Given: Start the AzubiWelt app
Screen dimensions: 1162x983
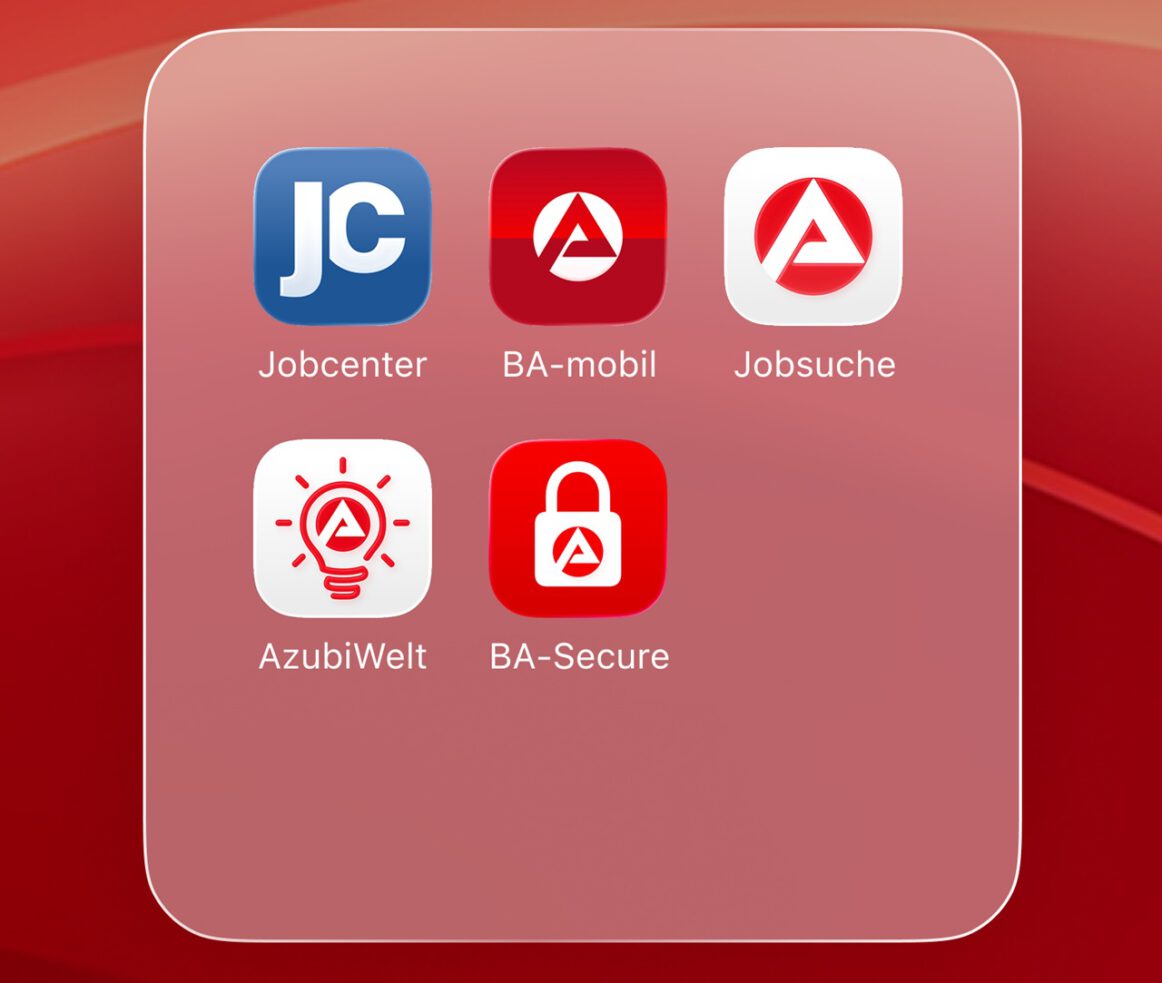Looking at the screenshot, I should [x=342, y=528].
